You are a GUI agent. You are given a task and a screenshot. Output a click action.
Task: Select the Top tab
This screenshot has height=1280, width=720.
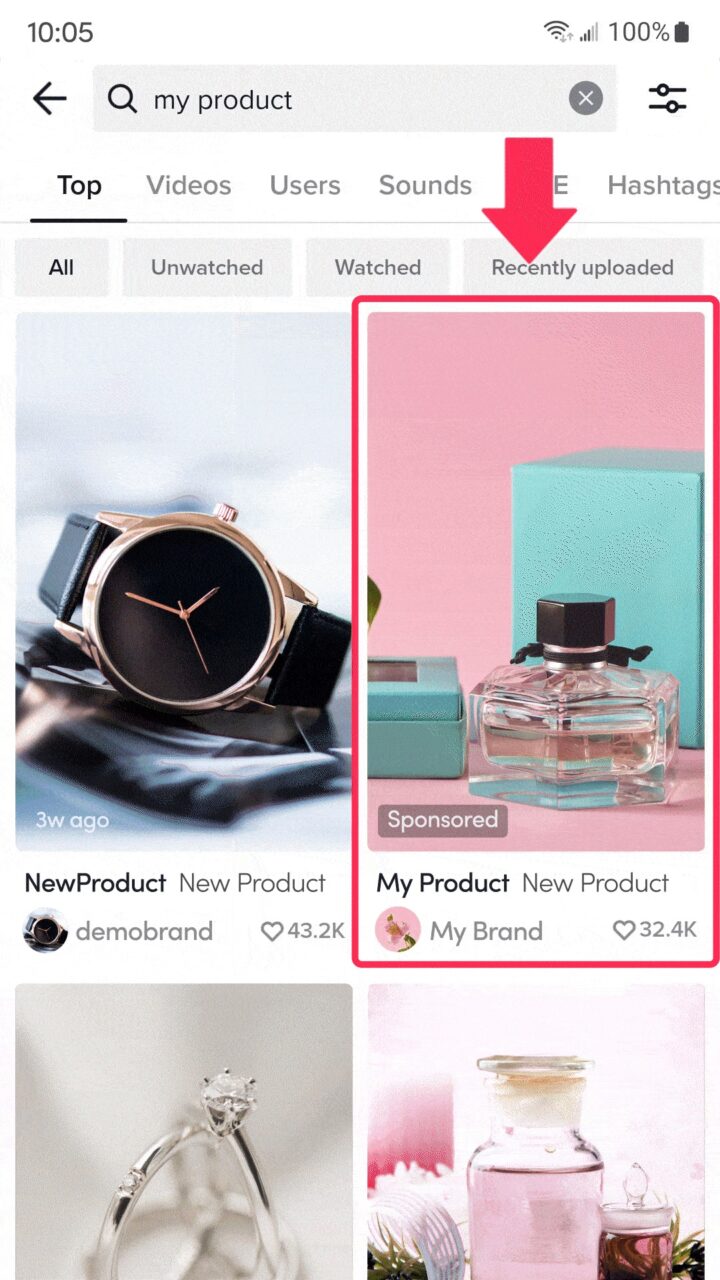(79, 185)
